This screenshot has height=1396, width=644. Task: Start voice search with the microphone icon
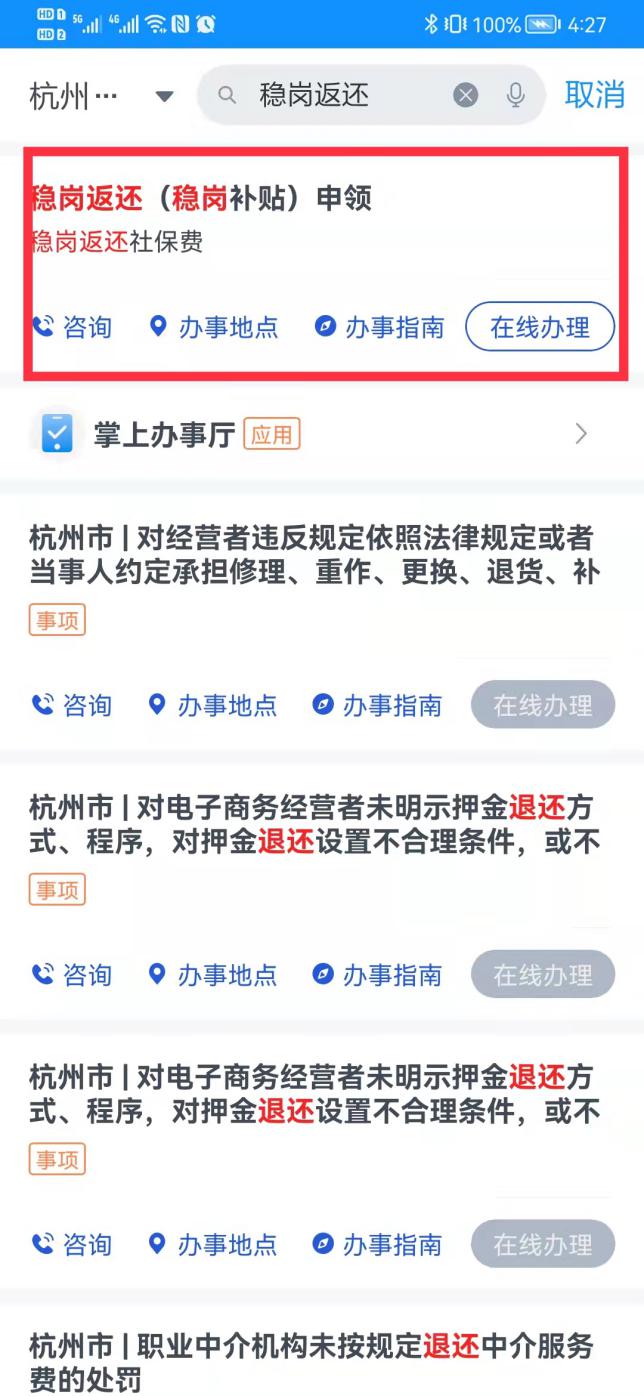tap(516, 95)
